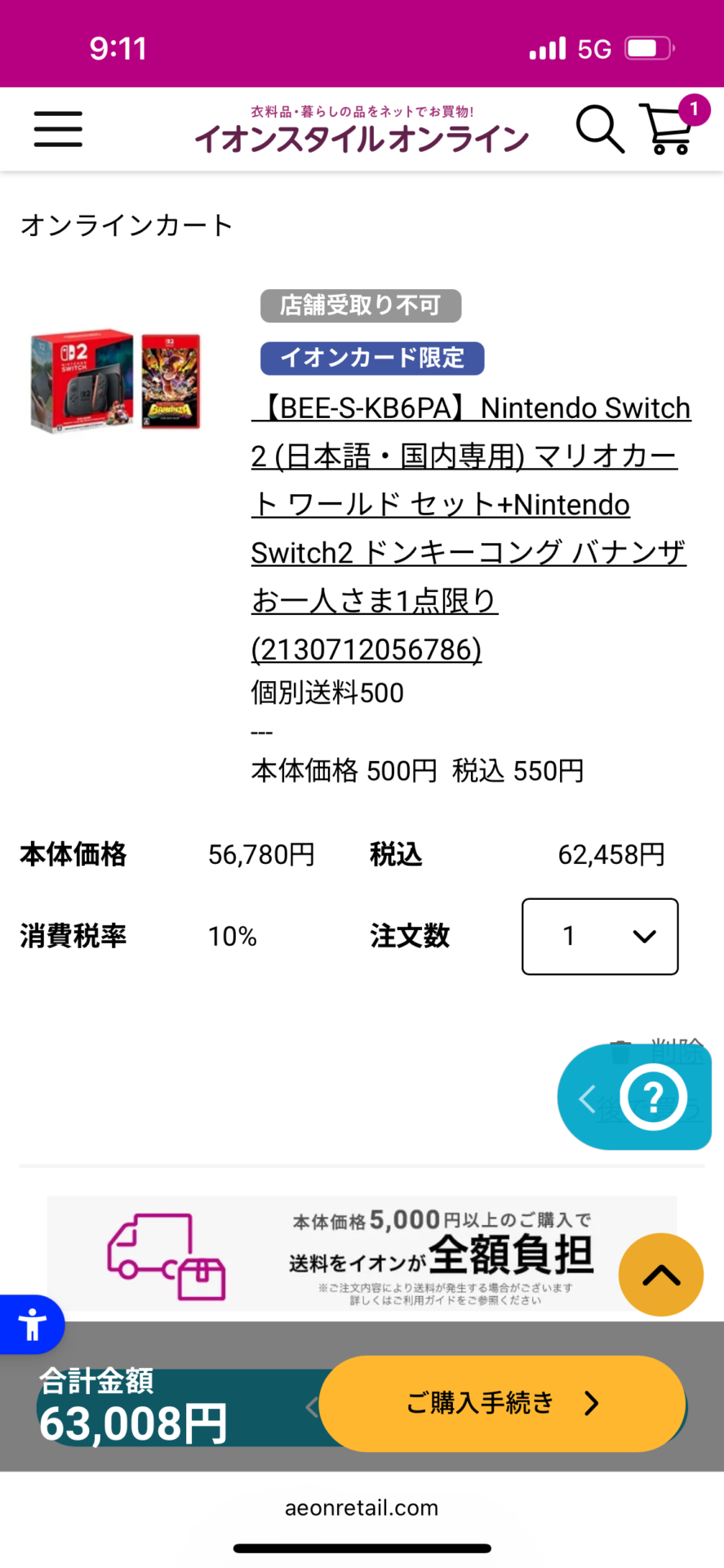This screenshot has height=1568, width=724.
Task: Open the hamburger menu
Action: 58,129
